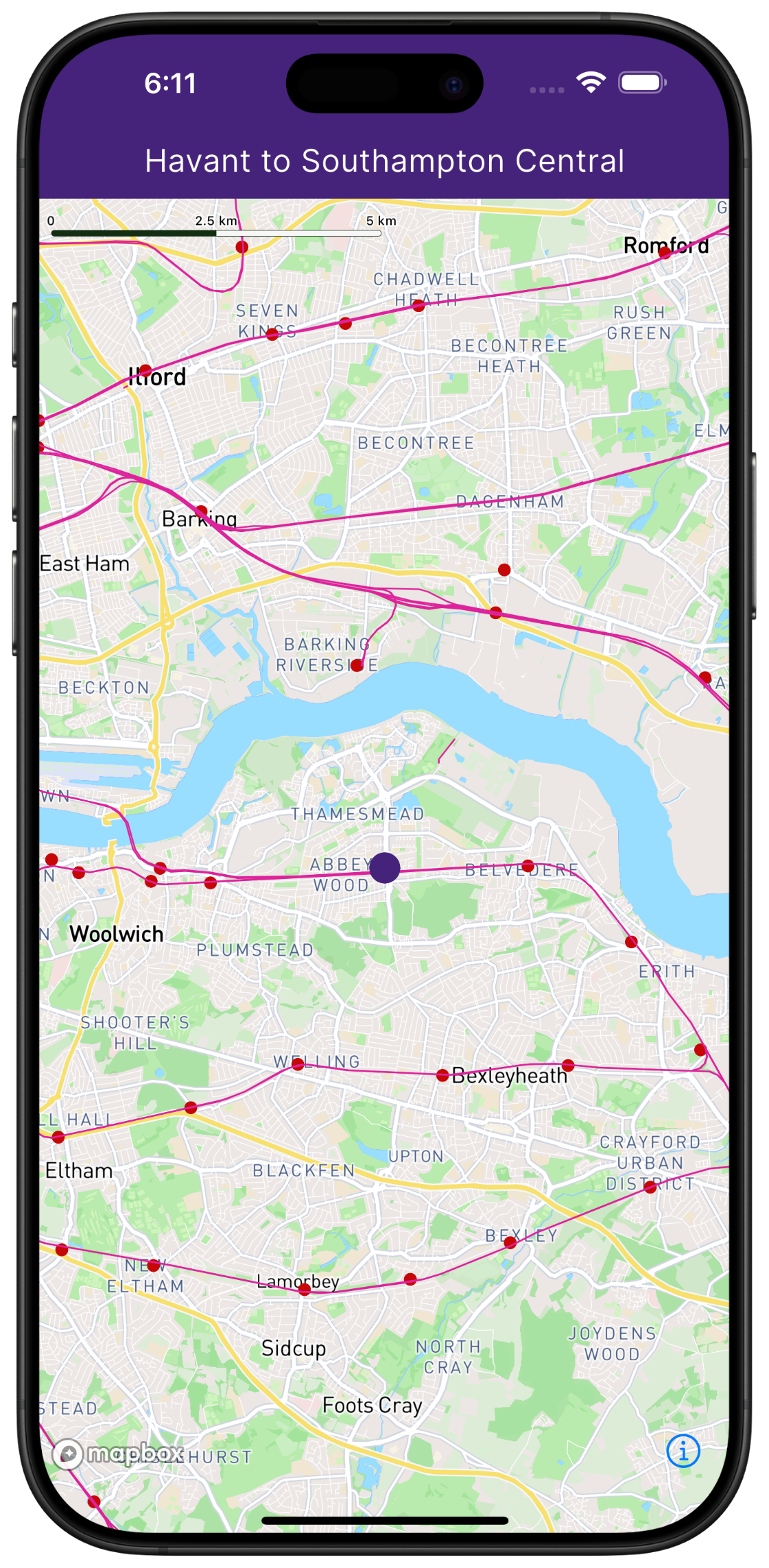Open the map attribution info button
The width and height of the screenshot is (769, 1568).
[683, 1451]
